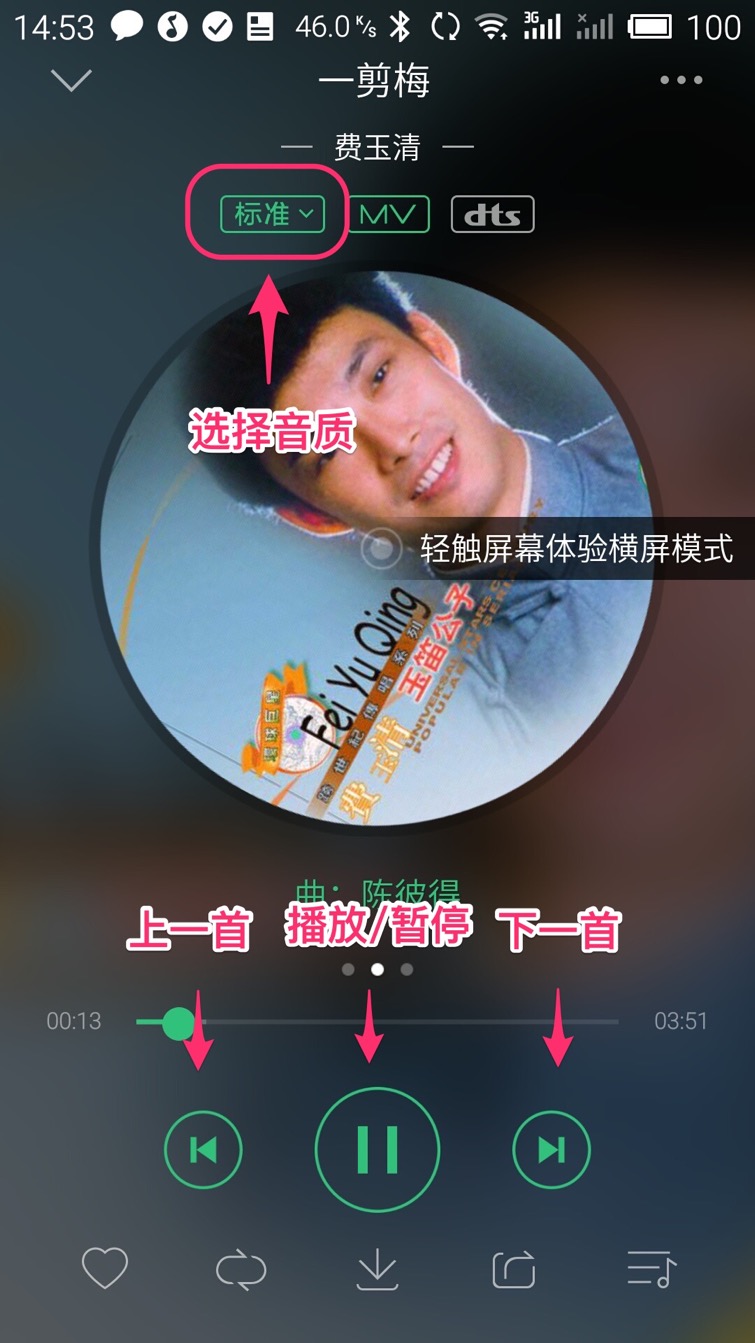Change the repeat play mode

241,1270
